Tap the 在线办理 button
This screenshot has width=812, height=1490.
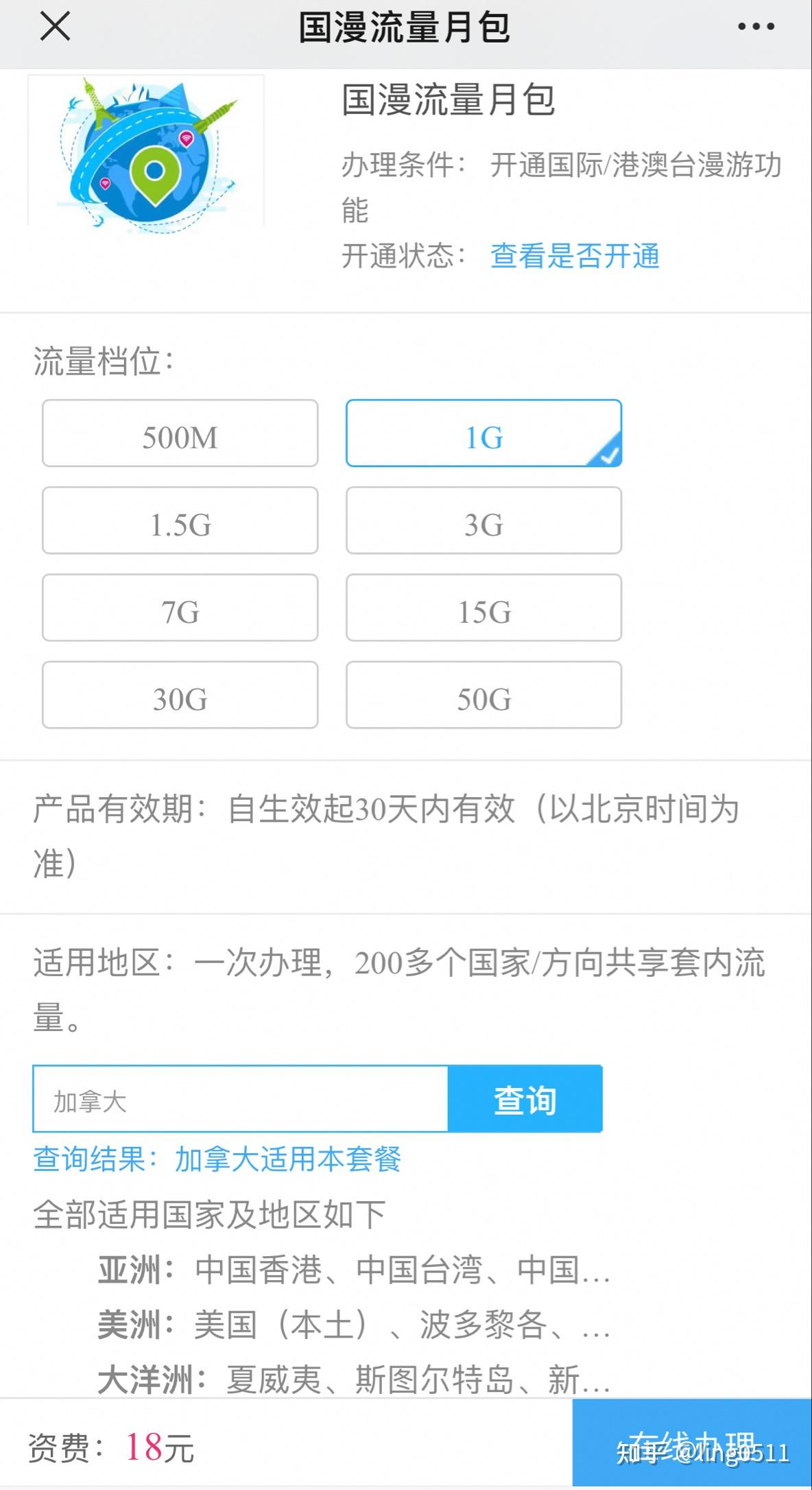pyautogui.click(x=692, y=1443)
